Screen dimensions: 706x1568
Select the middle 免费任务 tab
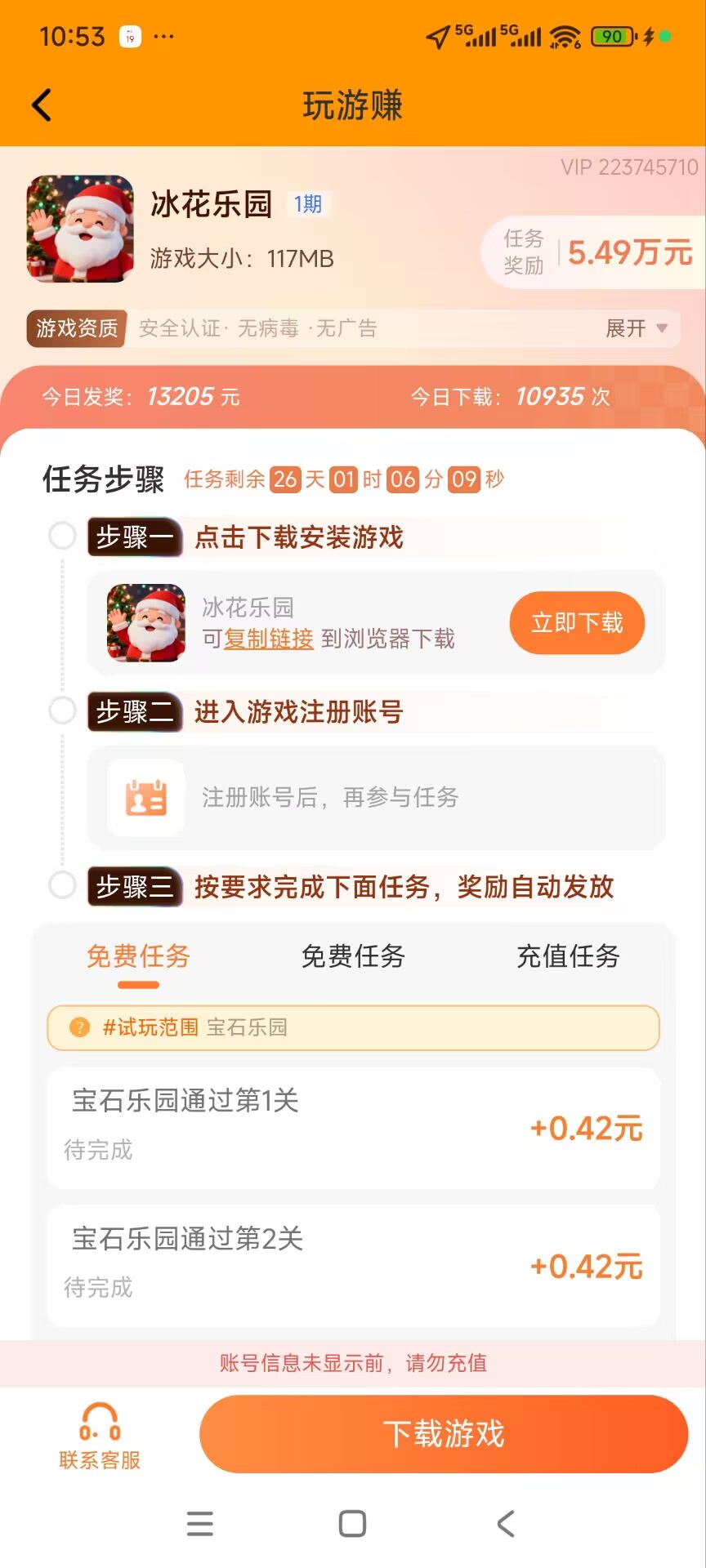point(352,956)
